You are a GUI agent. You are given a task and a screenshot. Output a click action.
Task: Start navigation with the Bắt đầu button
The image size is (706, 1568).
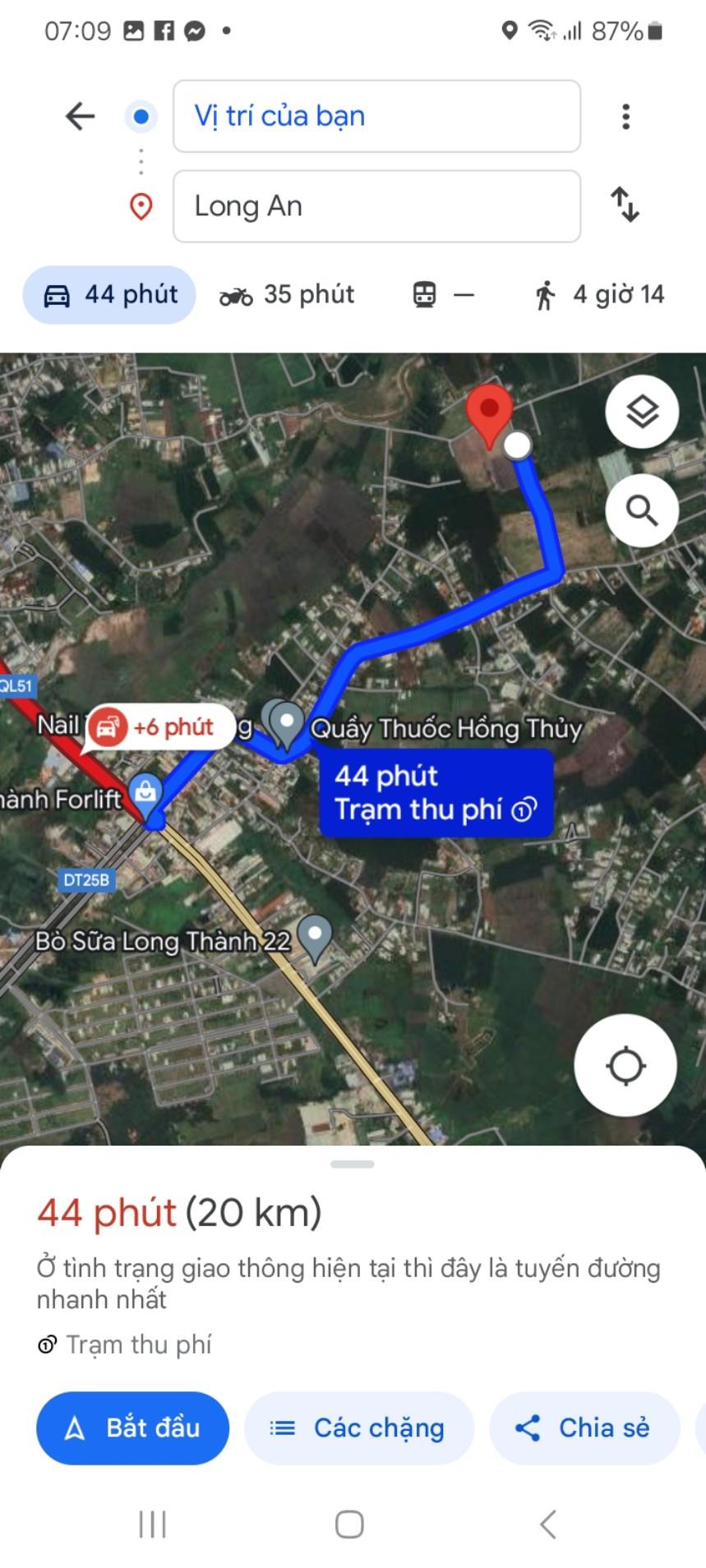[132, 1427]
